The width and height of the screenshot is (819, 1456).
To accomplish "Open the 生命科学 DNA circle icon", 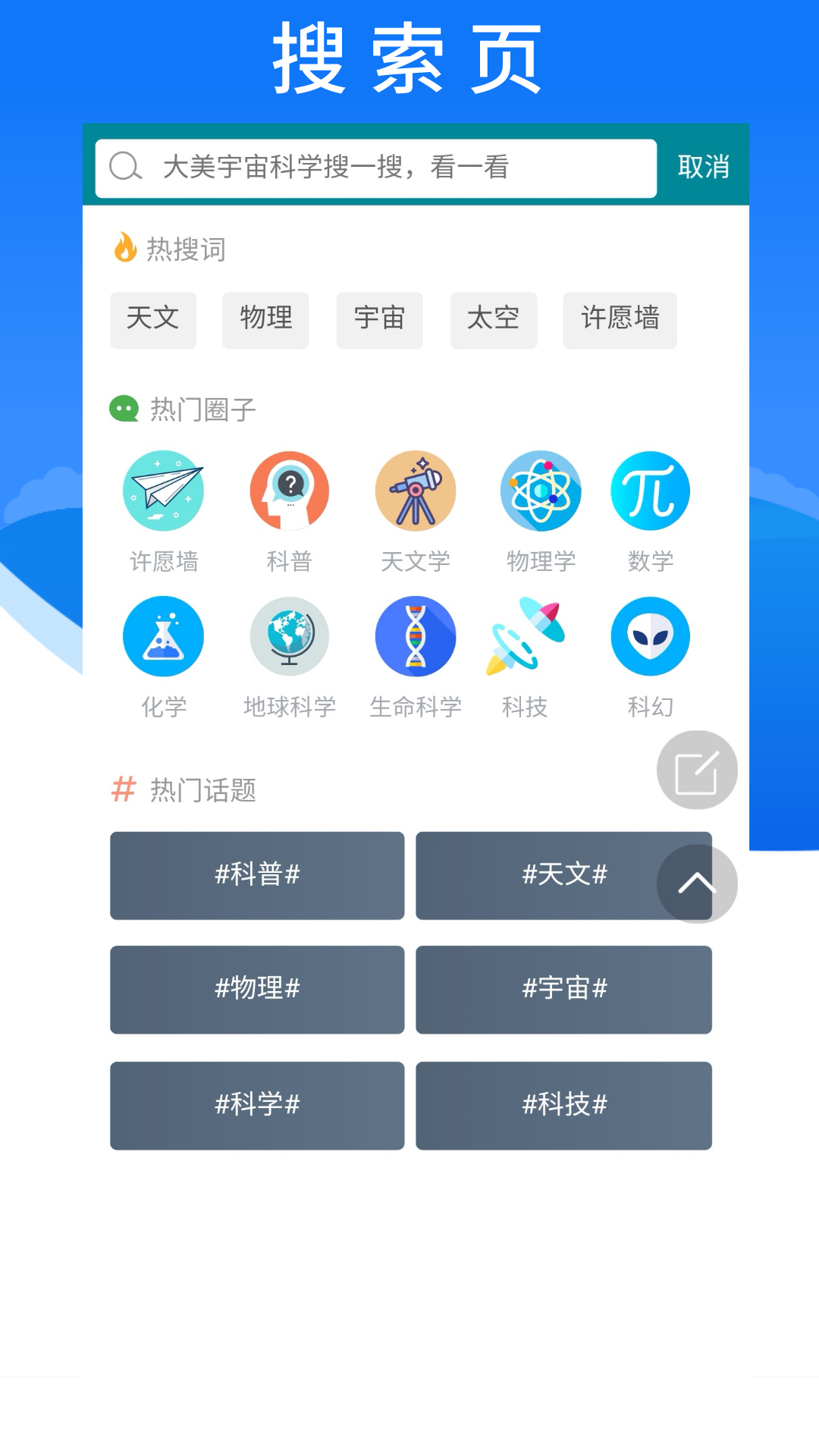I will 416,637.
